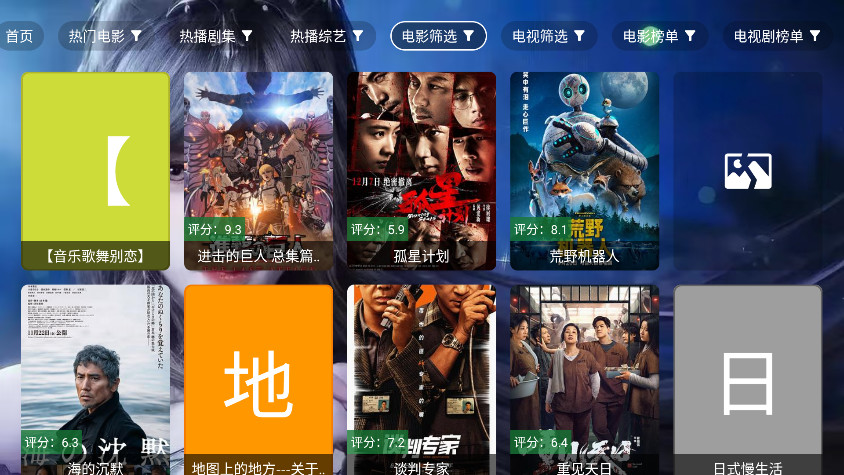Switch to the 热门电影 tab
The width and height of the screenshot is (844, 475).
click(x=105, y=36)
